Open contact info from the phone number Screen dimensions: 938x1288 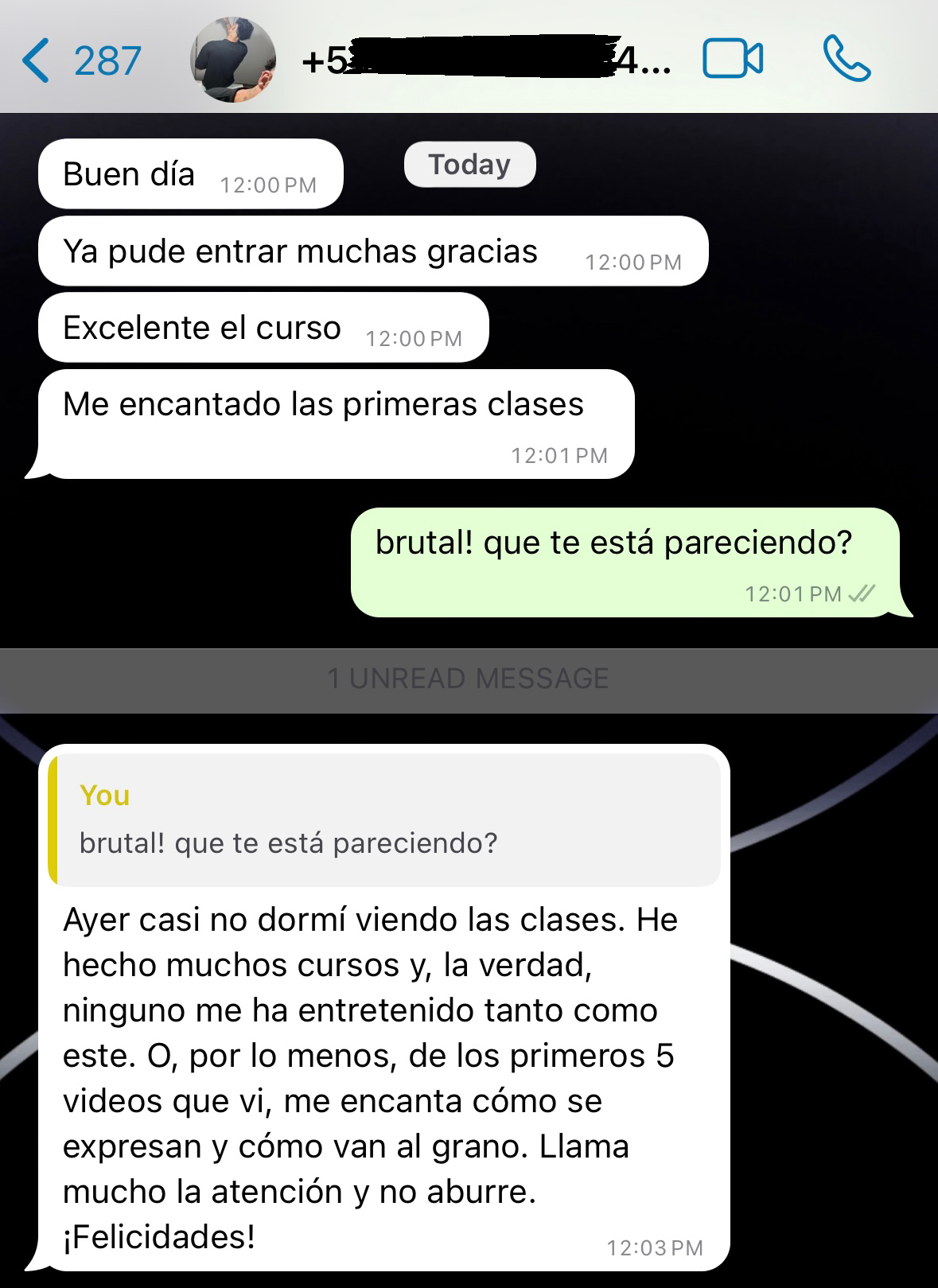point(485,60)
